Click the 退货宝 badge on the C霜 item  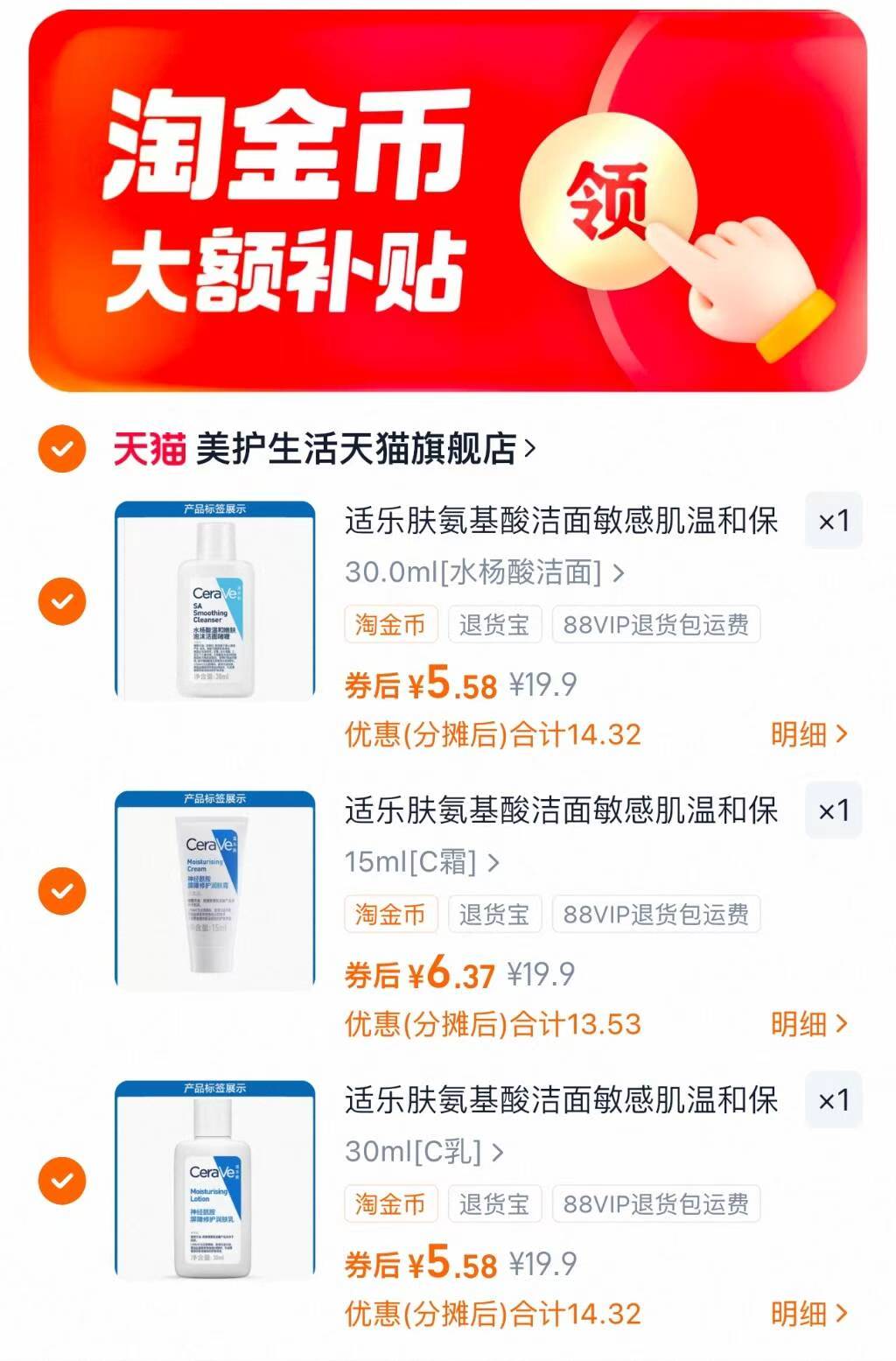[494, 915]
